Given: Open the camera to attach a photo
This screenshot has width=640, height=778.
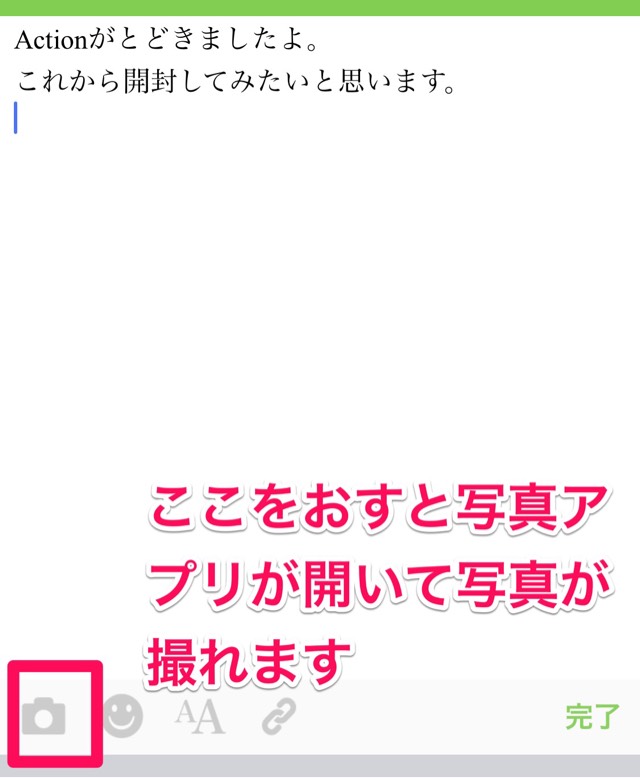Looking at the screenshot, I should point(45,717).
